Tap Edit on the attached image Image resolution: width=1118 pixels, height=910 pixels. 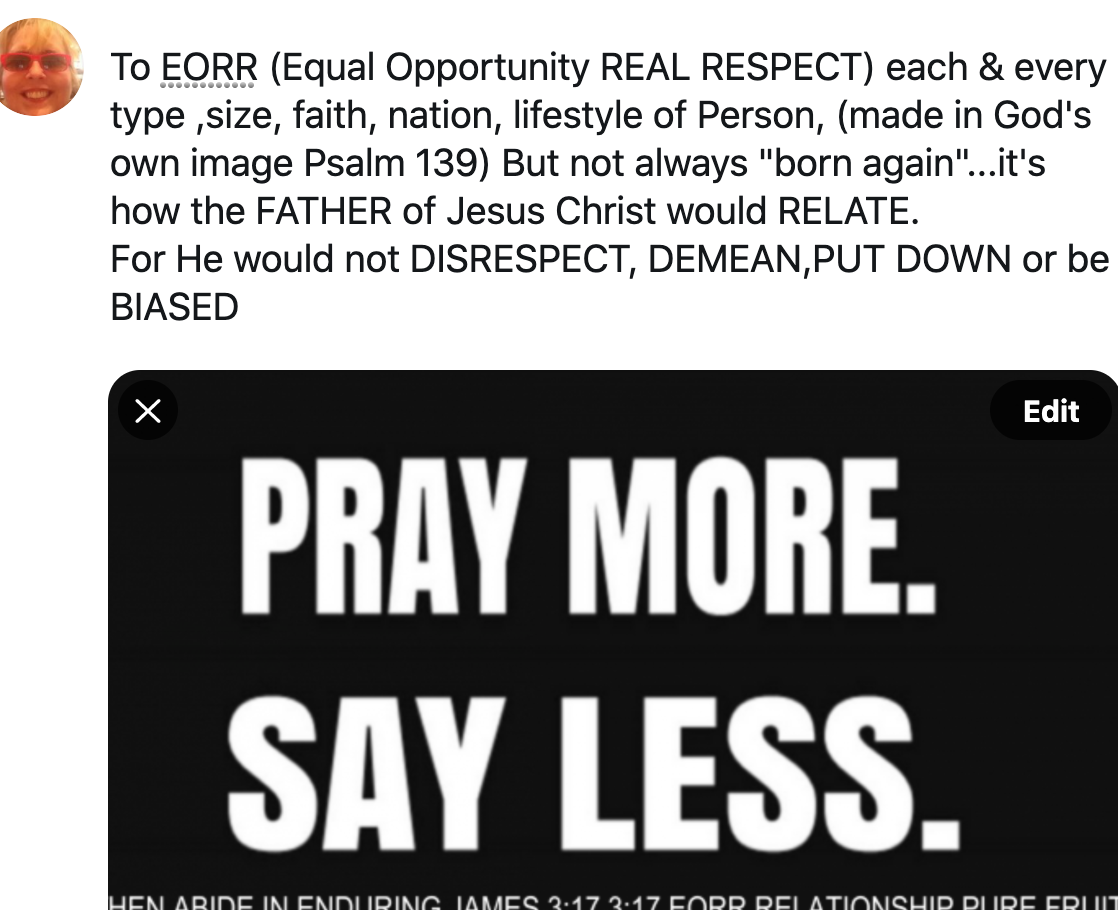coord(1050,411)
